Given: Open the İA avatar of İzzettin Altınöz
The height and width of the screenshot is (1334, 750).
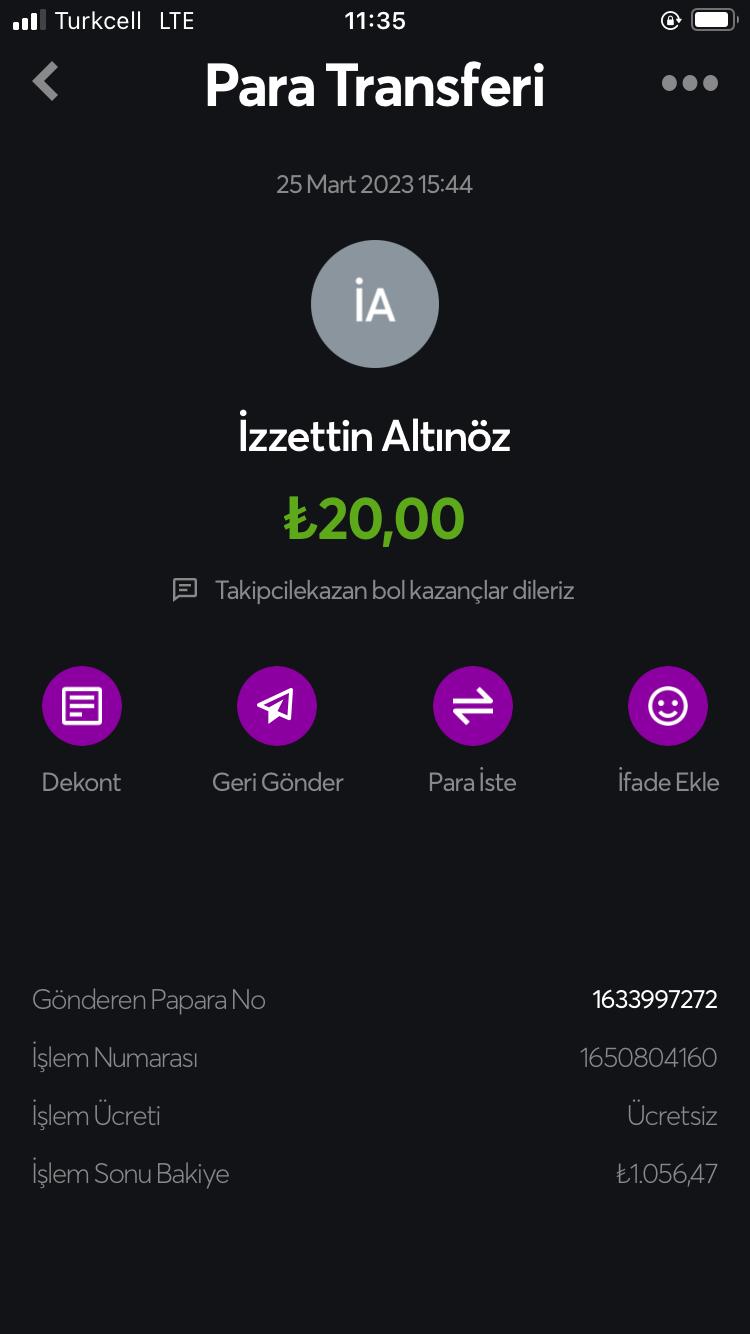Looking at the screenshot, I should pyautogui.click(x=375, y=304).
